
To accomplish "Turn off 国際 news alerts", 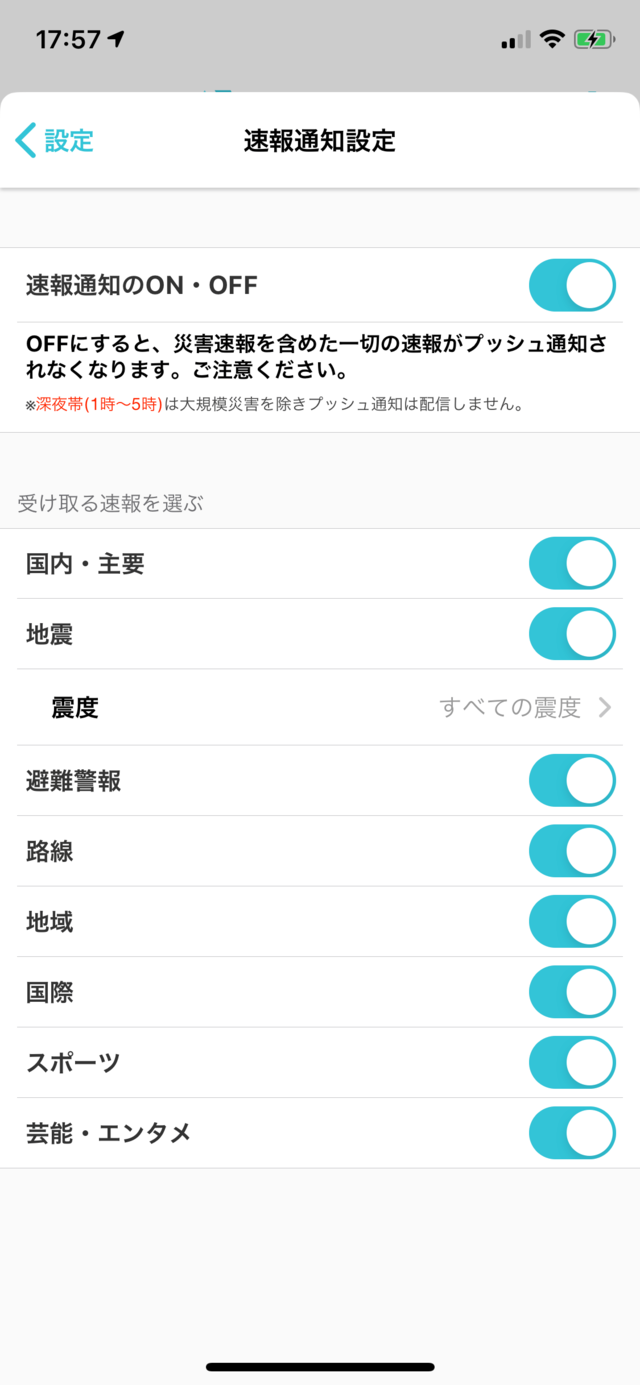I will pos(572,992).
